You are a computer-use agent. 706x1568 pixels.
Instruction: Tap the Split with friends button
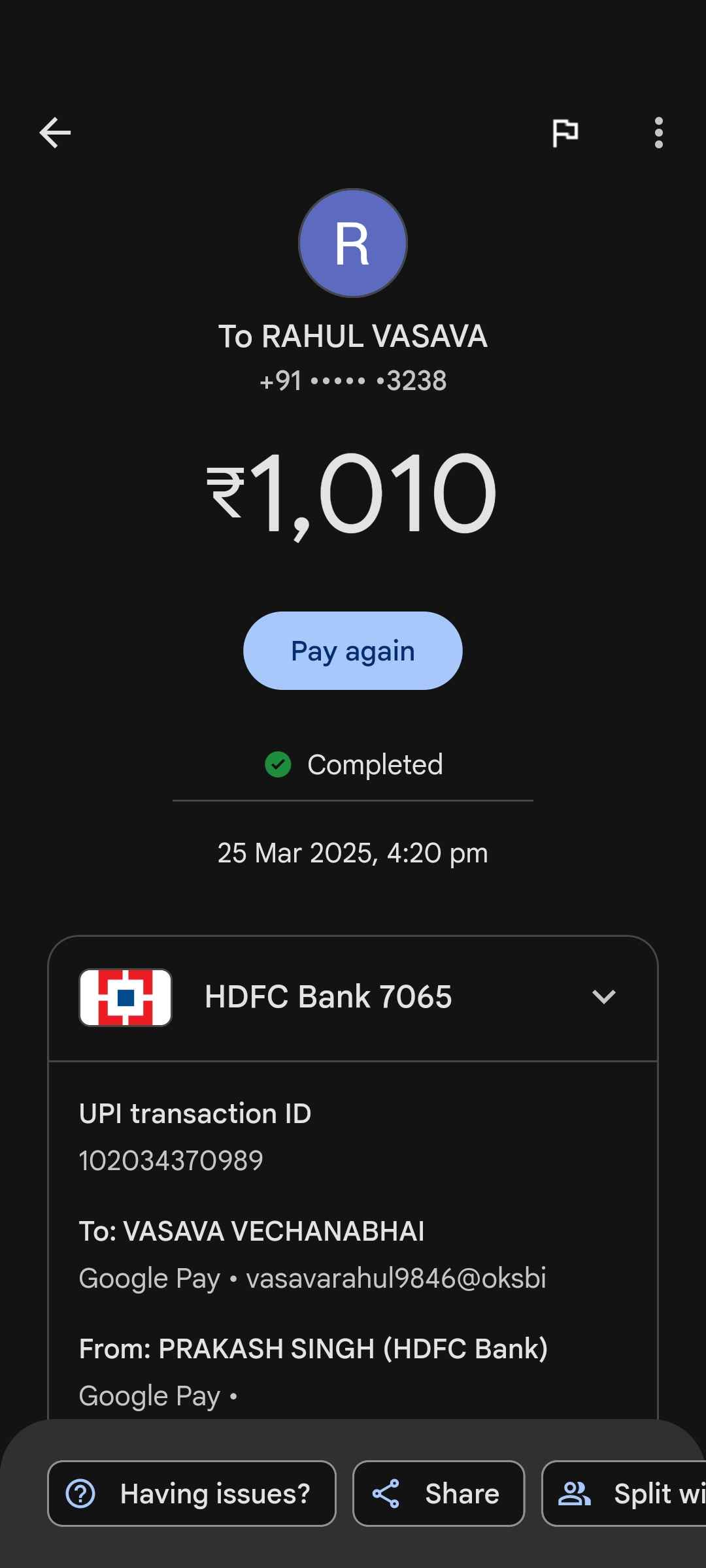[624, 1494]
